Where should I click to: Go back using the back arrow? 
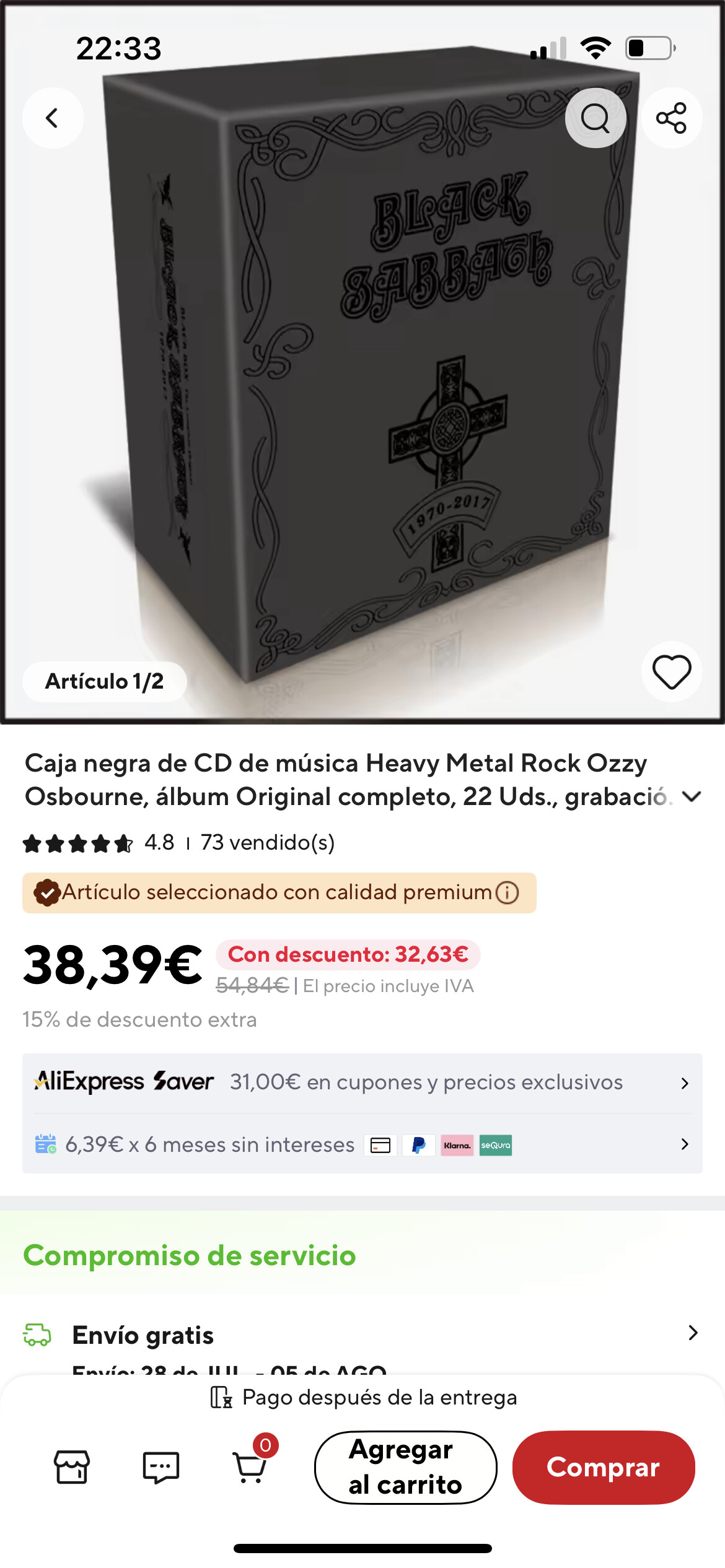[53, 118]
